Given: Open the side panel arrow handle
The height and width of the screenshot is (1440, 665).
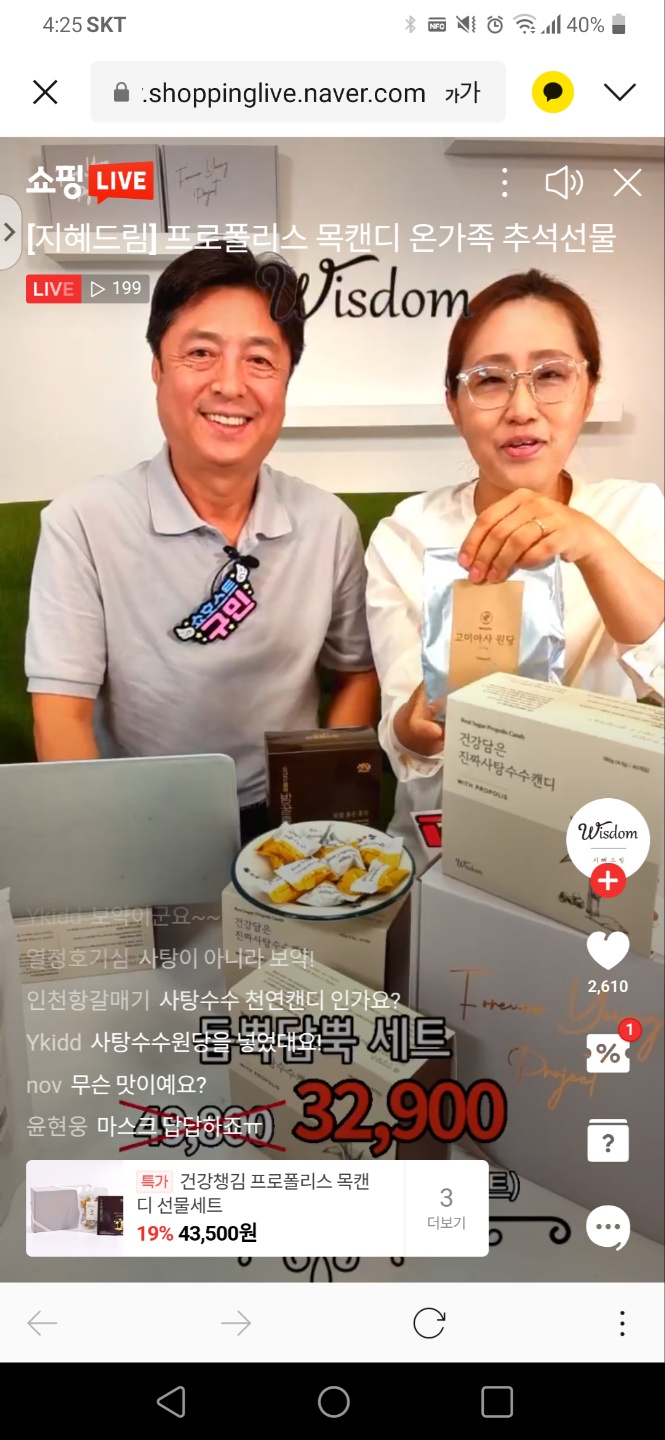Looking at the screenshot, I should tap(10, 233).
